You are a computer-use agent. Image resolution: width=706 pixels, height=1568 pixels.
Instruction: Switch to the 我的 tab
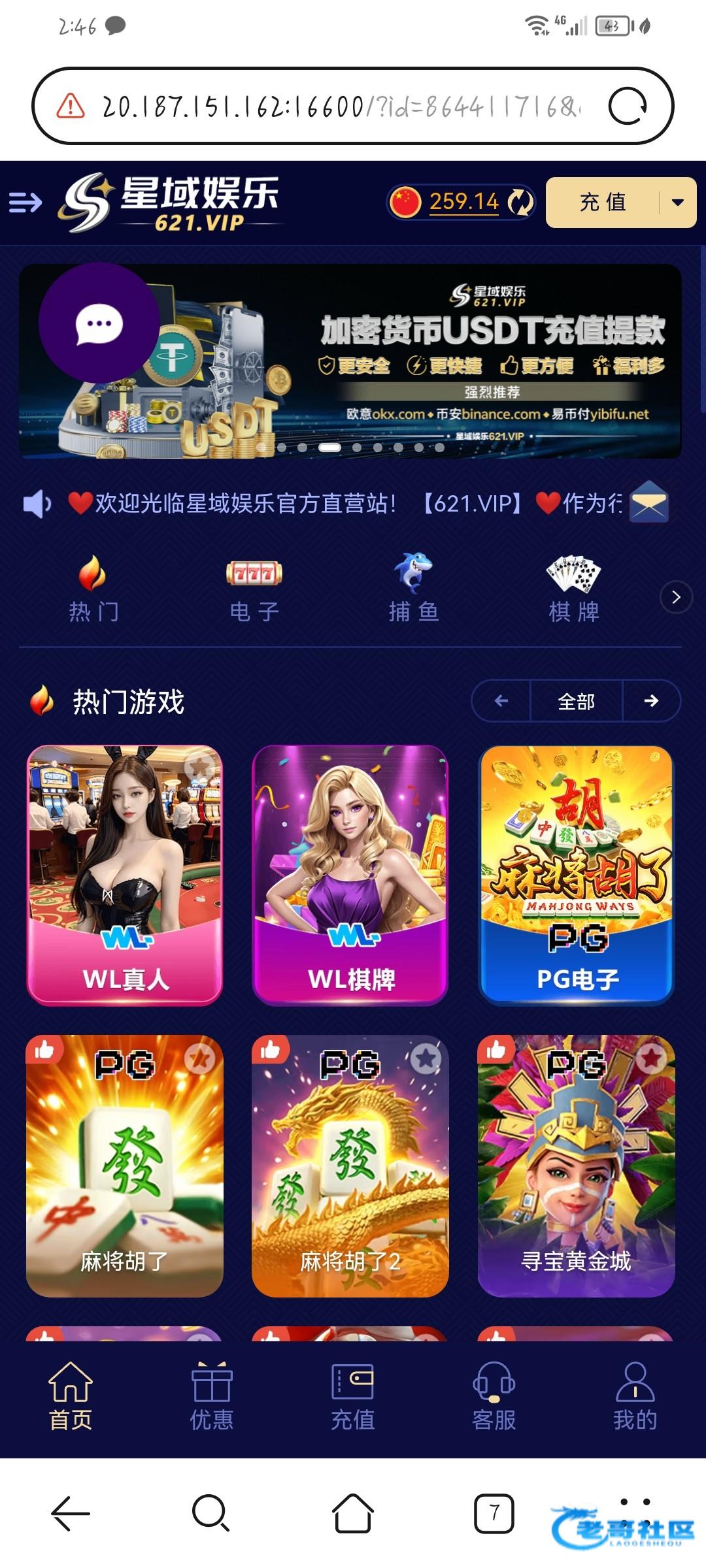pyautogui.click(x=635, y=1397)
